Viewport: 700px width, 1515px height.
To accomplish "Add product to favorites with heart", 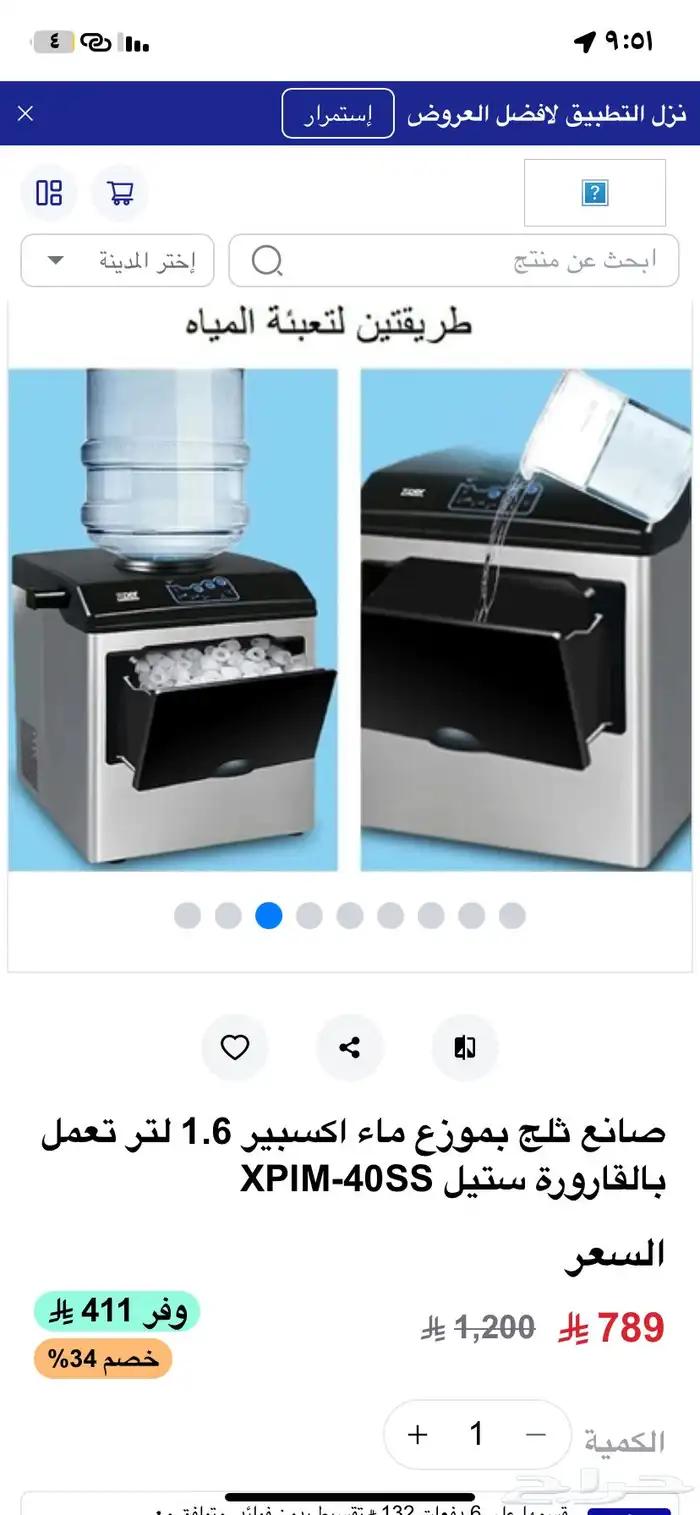I will point(234,1048).
